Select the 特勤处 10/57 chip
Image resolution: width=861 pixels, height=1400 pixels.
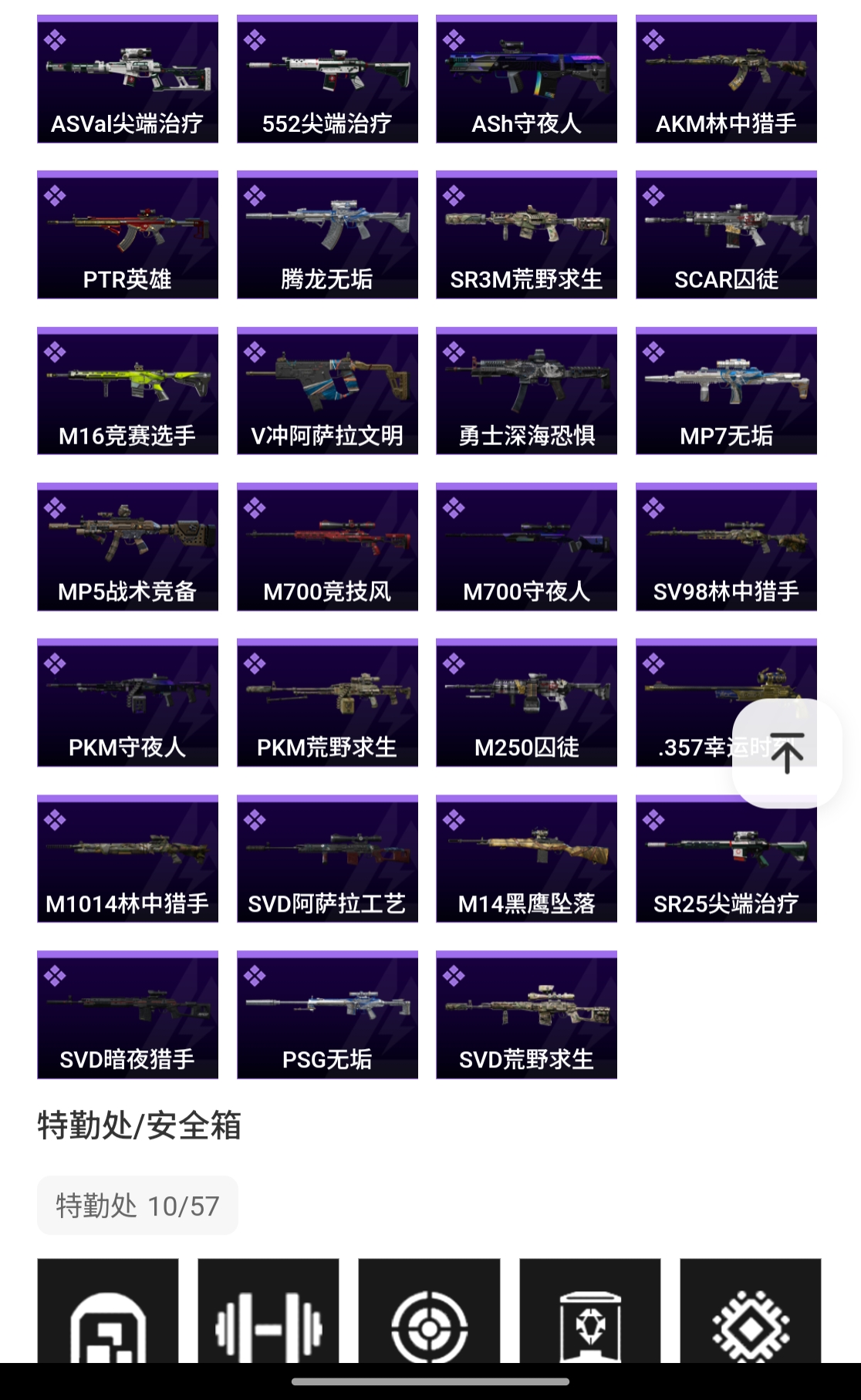137,1206
